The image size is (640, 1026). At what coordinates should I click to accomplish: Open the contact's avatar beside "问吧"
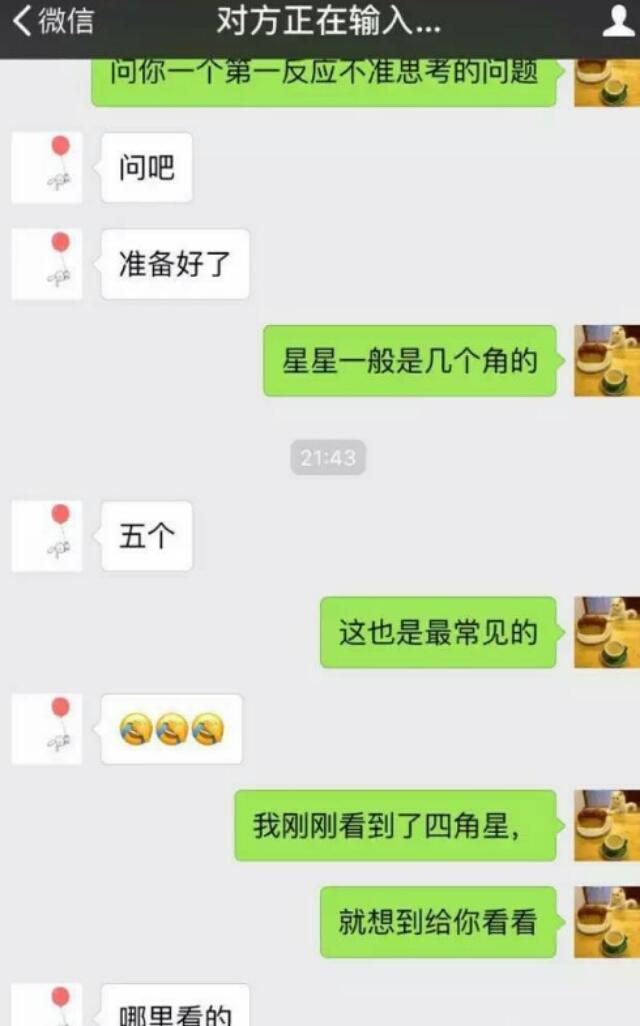point(47,167)
